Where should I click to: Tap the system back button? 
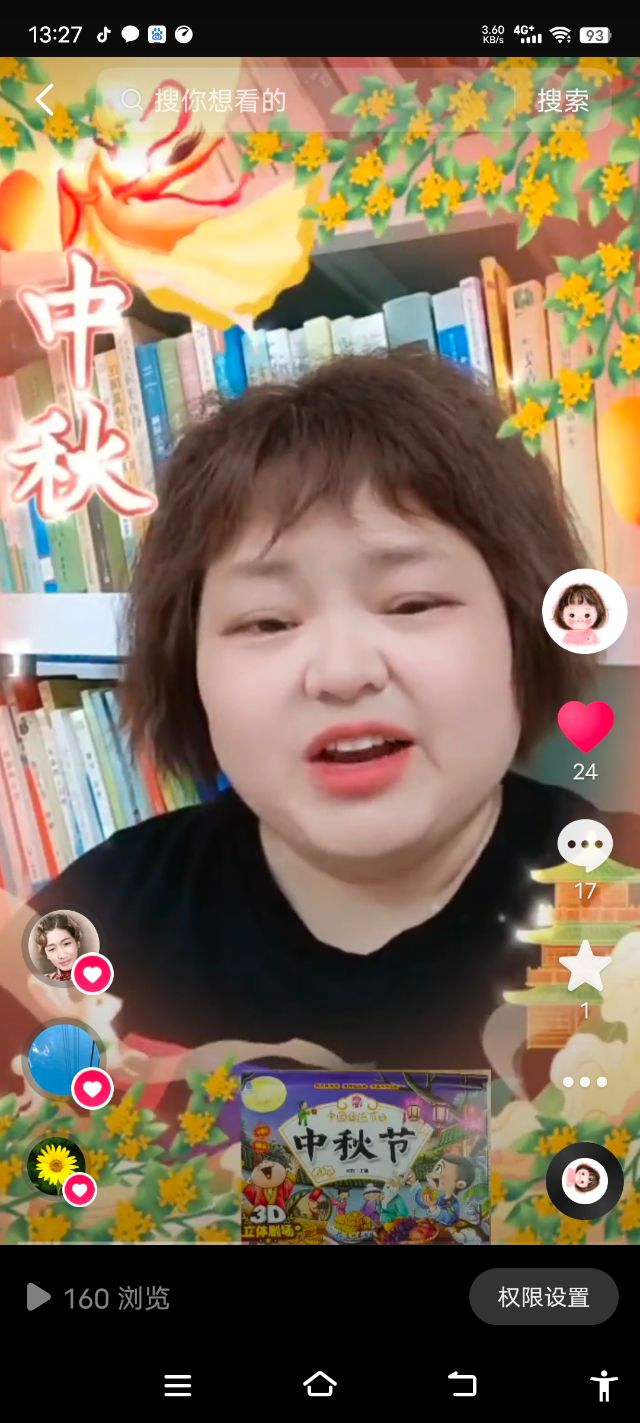[x=462, y=1384]
